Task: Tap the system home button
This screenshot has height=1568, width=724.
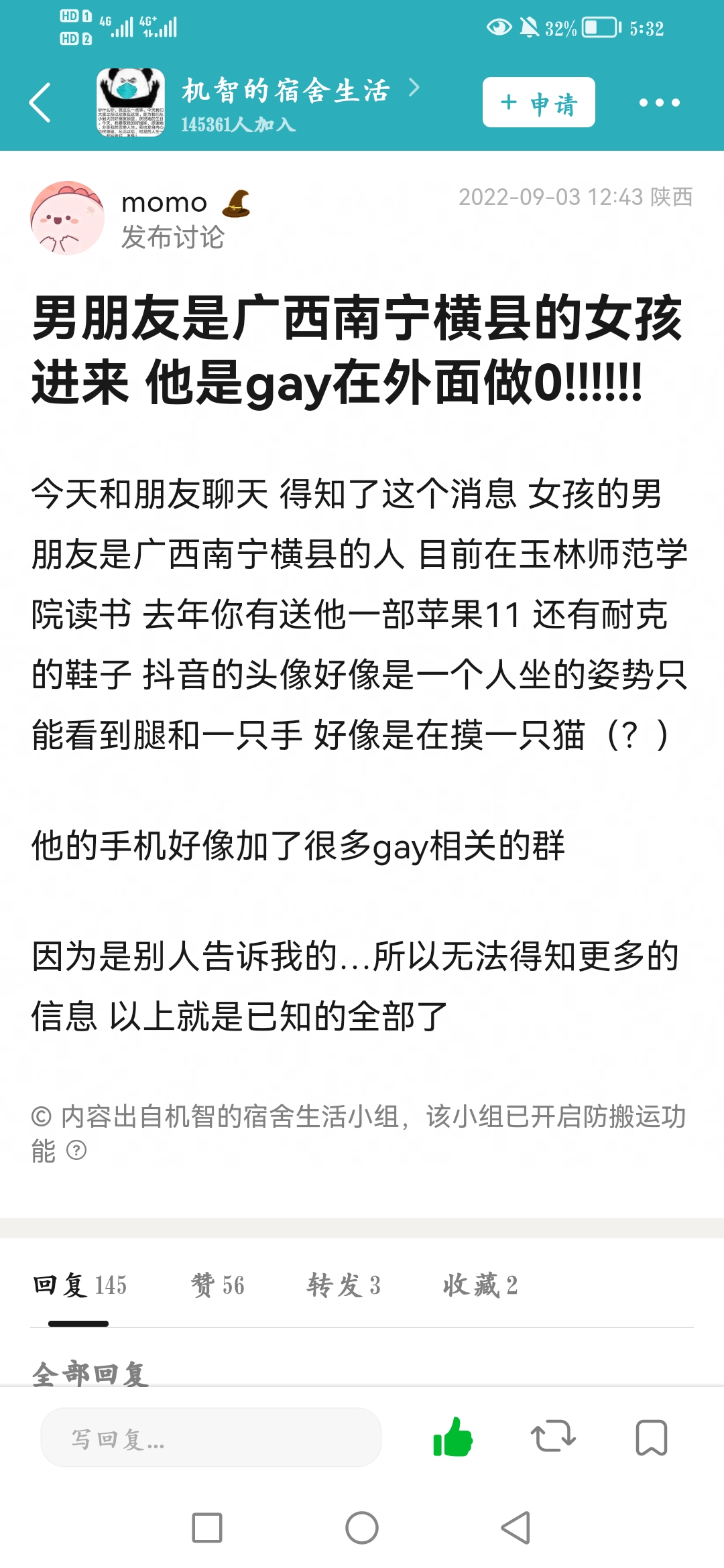Action: click(362, 1528)
